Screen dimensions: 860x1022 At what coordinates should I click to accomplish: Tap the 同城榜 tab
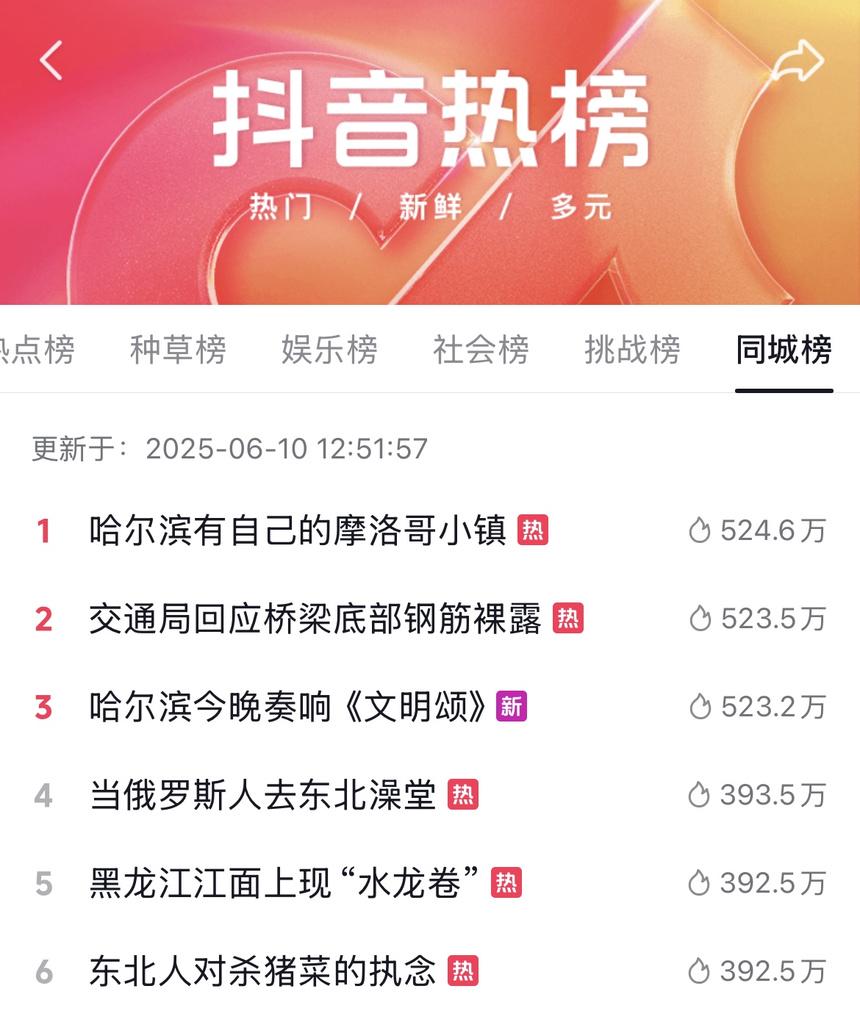(784, 350)
